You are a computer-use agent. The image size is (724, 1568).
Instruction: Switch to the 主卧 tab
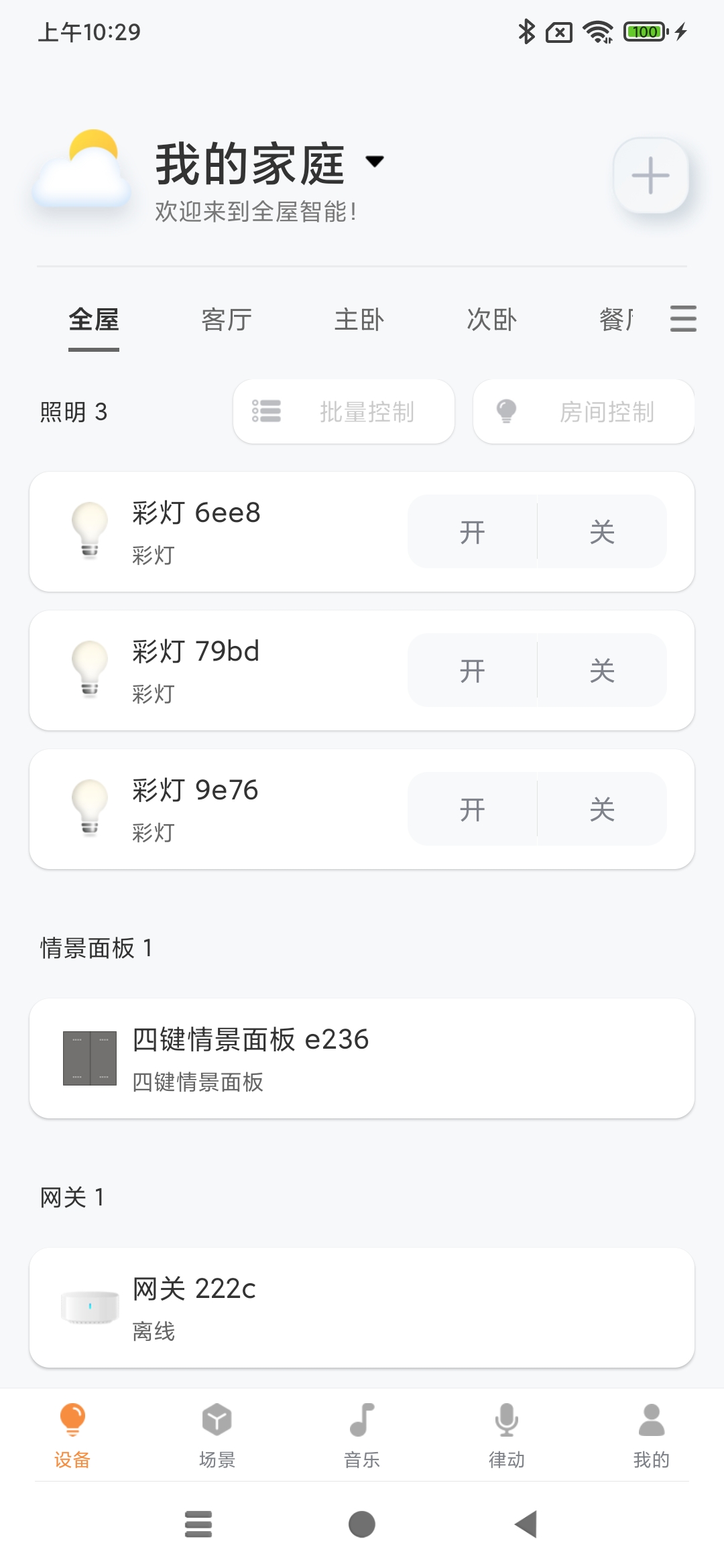tap(359, 320)
